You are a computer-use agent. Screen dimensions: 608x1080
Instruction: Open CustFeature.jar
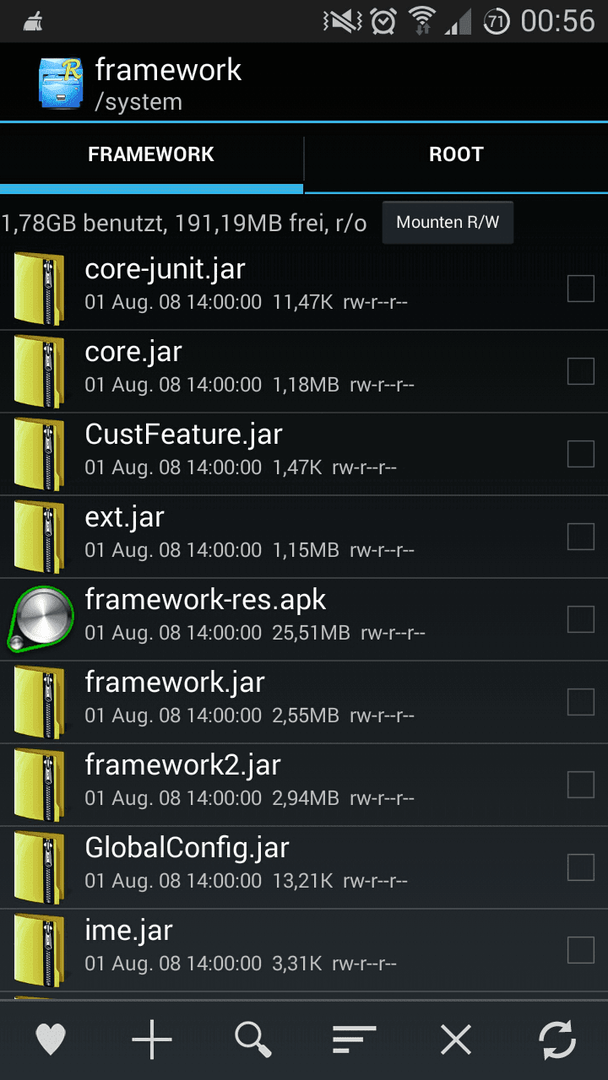[x=183, y=435]
